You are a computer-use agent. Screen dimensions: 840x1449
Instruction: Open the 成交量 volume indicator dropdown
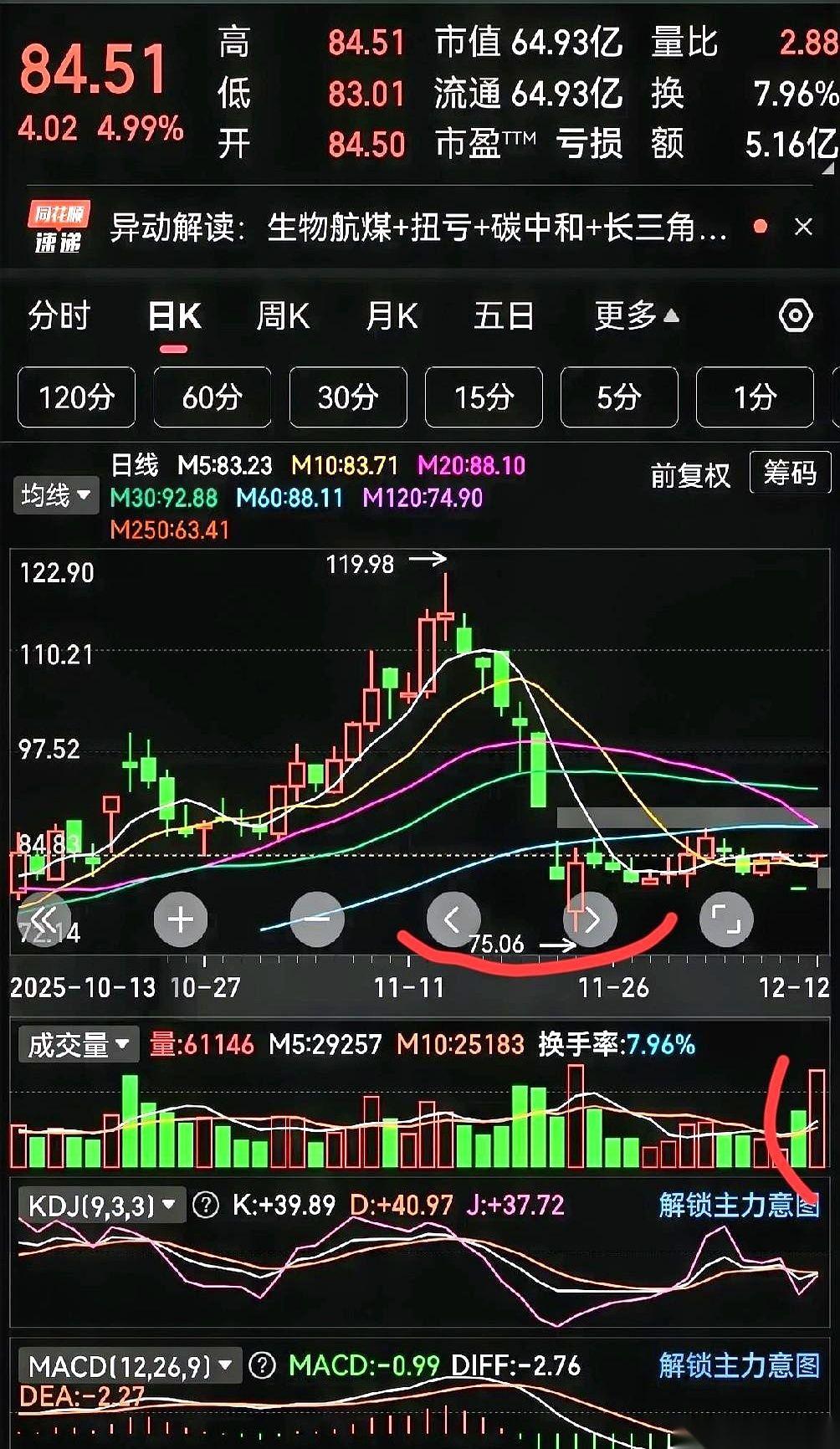pyautogui.click(x=78, y=1045)
